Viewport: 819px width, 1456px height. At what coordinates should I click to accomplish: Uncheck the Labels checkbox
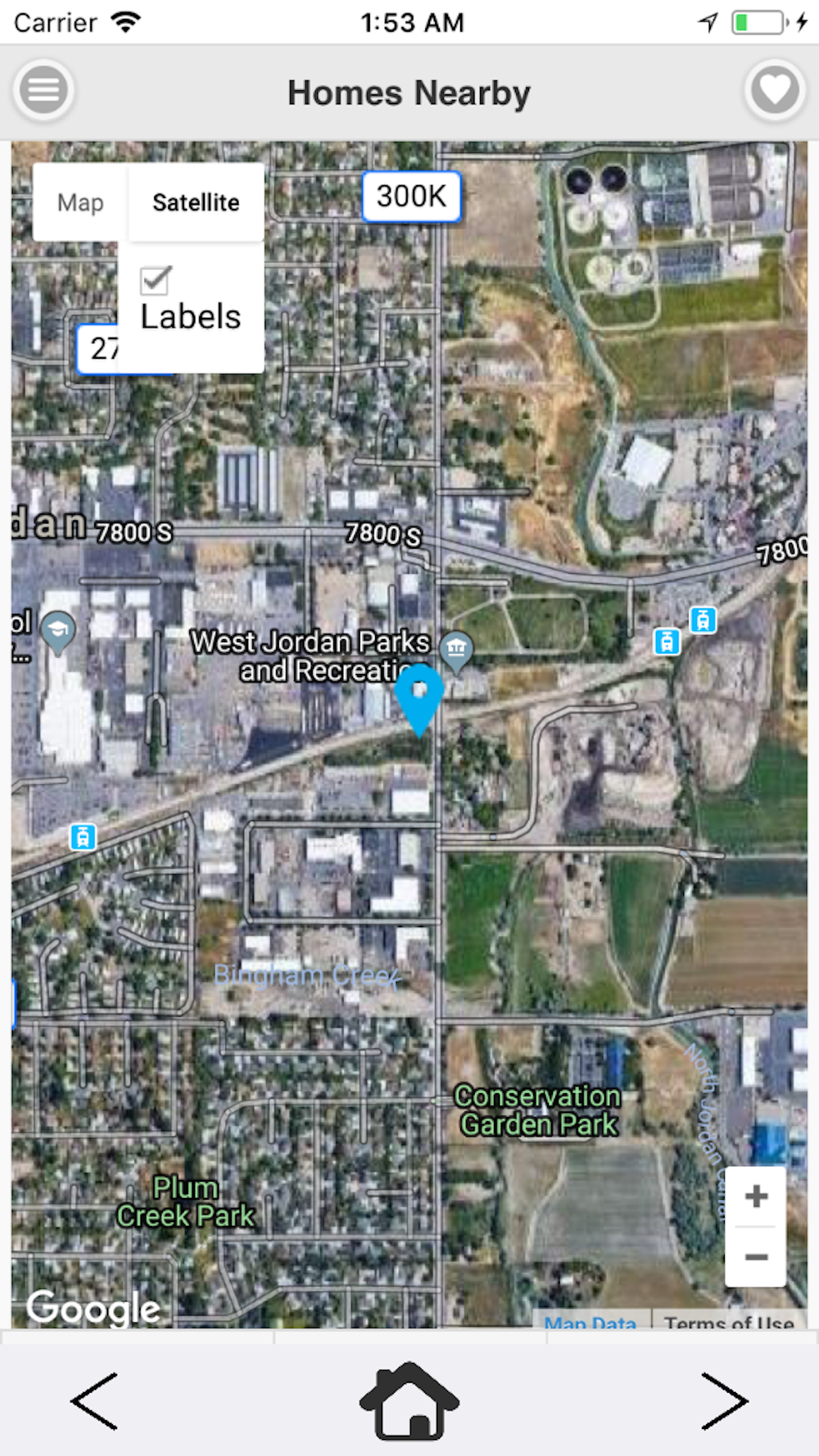point(156,280)
